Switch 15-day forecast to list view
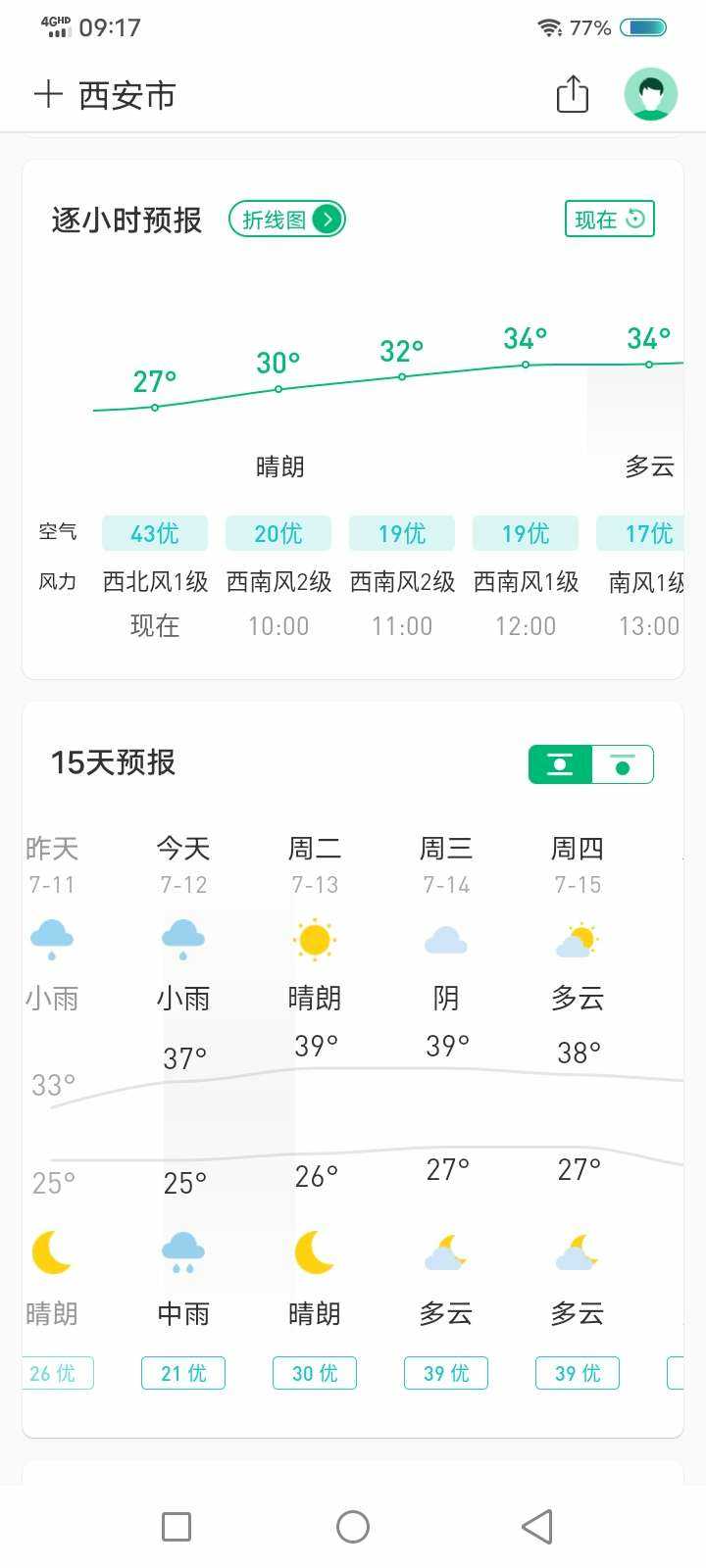Image resolution: width=706 pixels, height=1568 pixels. pyautogui.click(x=623, y=764)
